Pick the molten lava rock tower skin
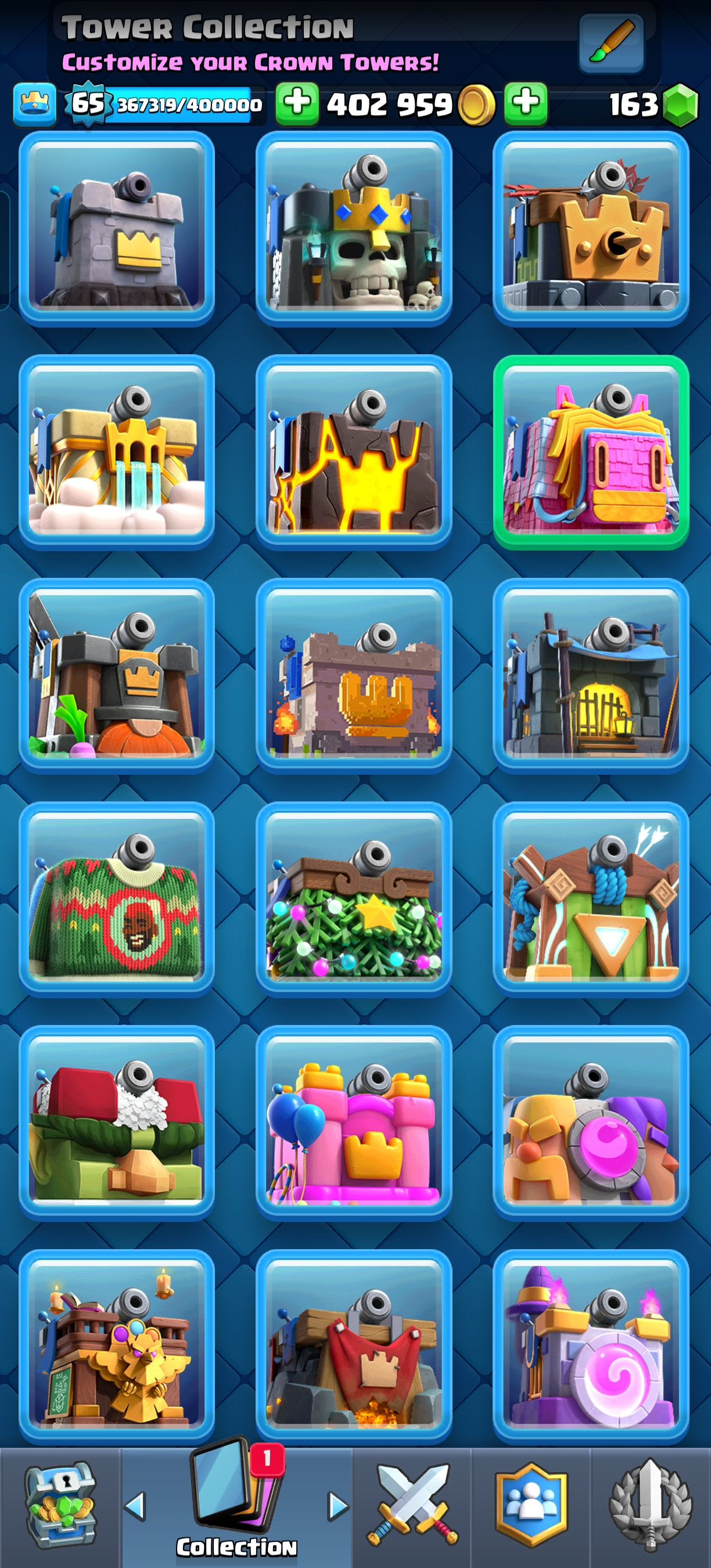This screenshot has height=1568, width=711. click(x=354, y=452)
